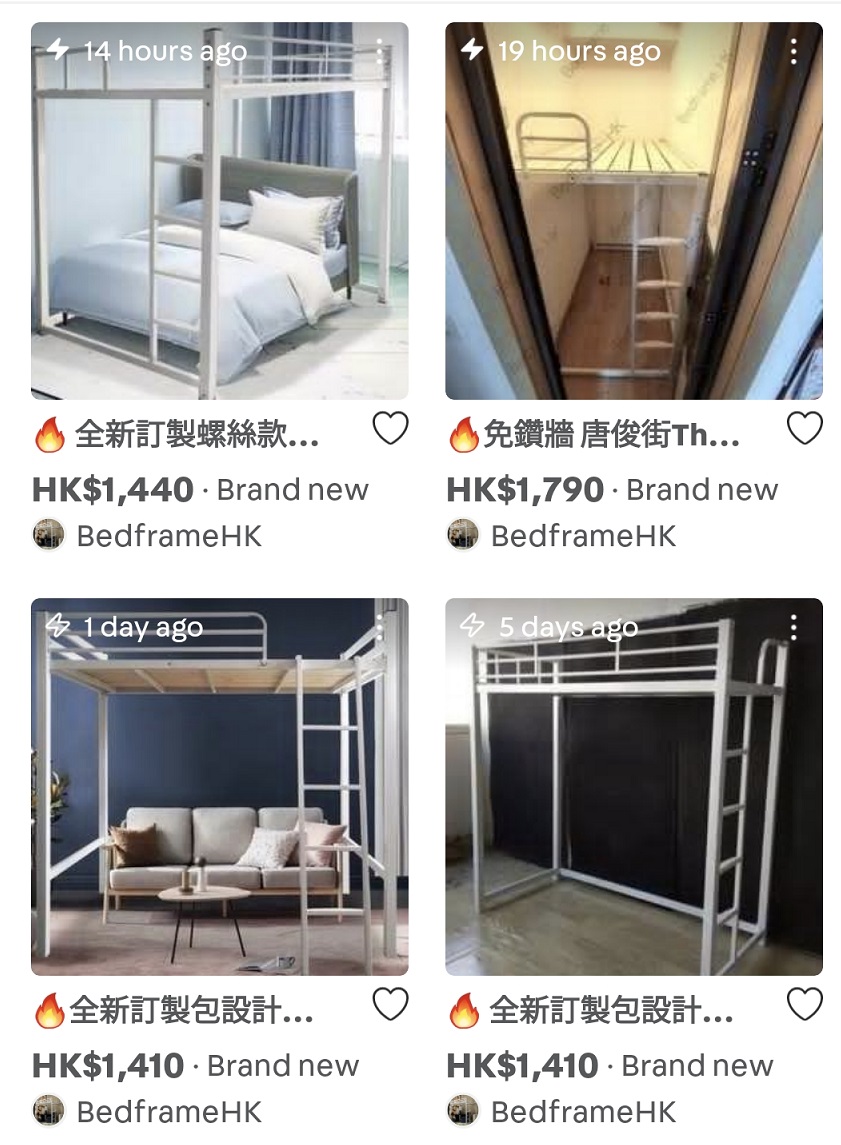
Task: Tap the heart on the 1 day ago listing
Action: click(390, 1004)
